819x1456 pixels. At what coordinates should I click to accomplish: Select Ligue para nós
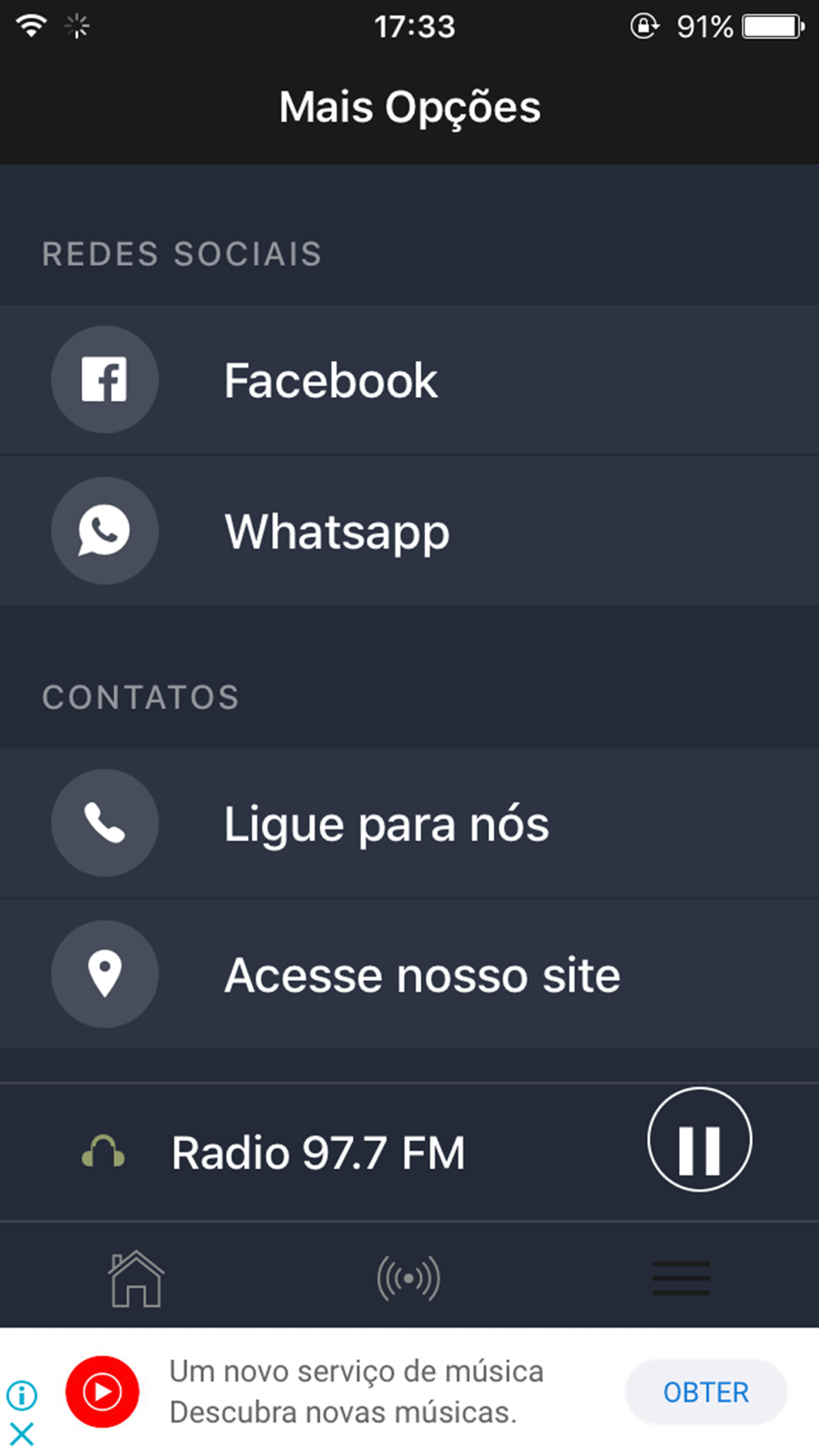tap(409, 823)
